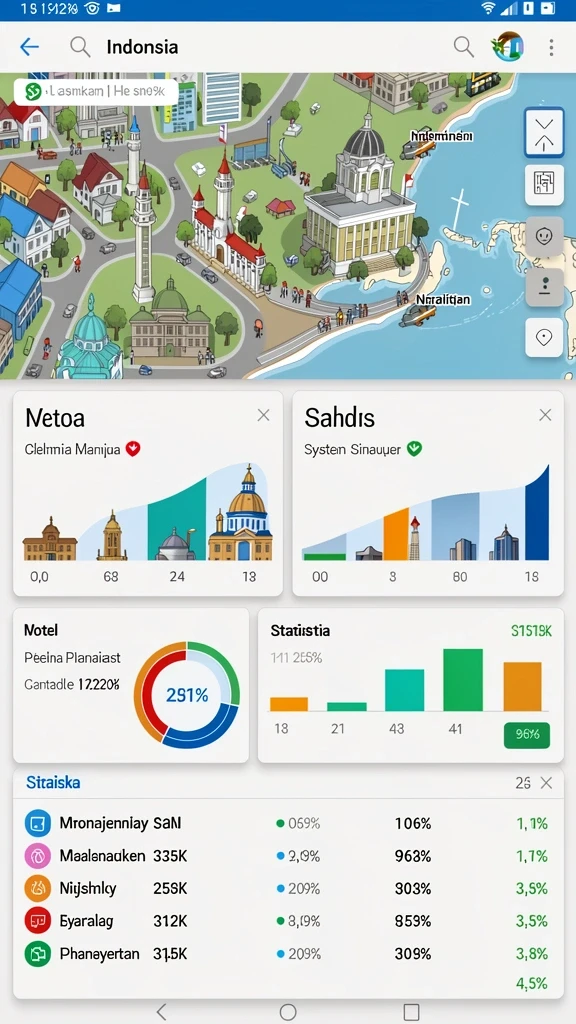Screen dimensions: 576x1024
Task: Open the profile avatar
Action: pos(508,47)
